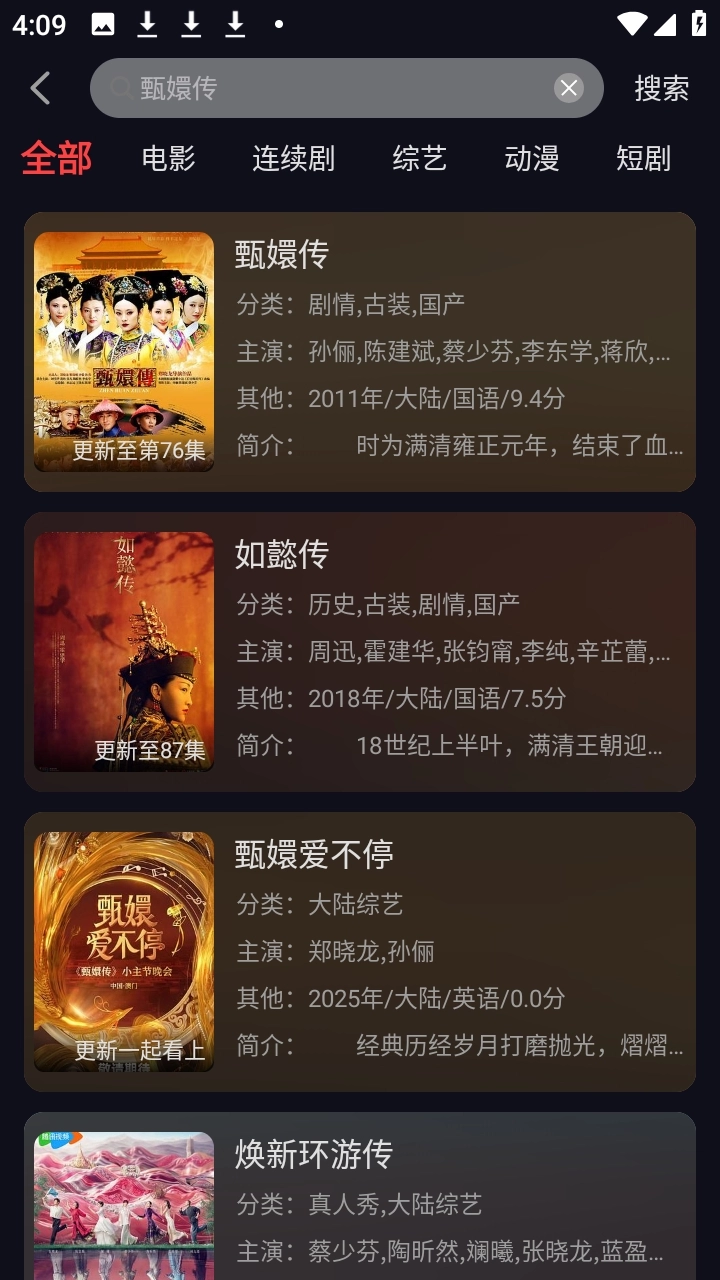Tap the back arrow to return
720x1280 pixels.
coord(40,88)
